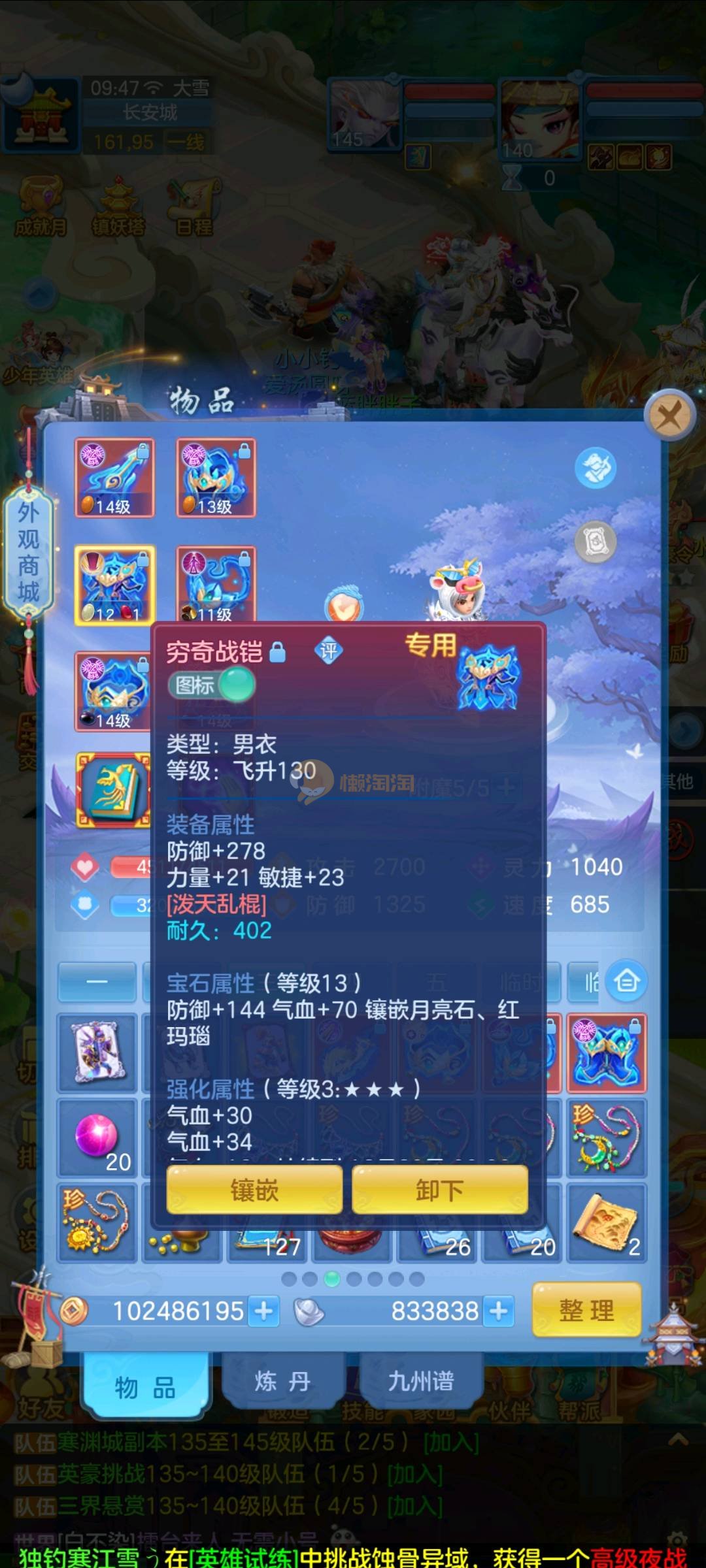Tap the map scroll item with count 2
Viewport: 706px width, 1568px height.
tap(606, 1222)
